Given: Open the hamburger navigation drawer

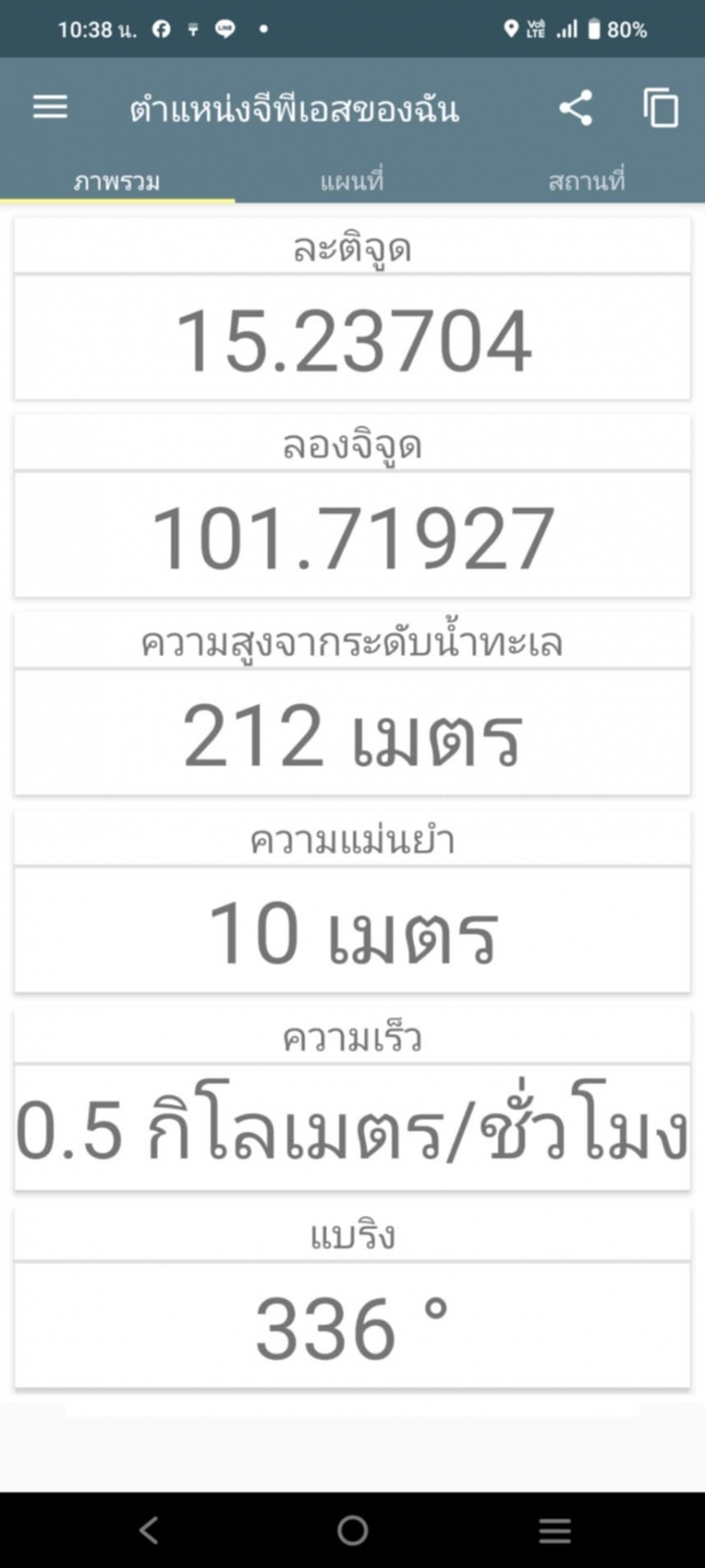Looking at the screenshot, I should [50, 108].
